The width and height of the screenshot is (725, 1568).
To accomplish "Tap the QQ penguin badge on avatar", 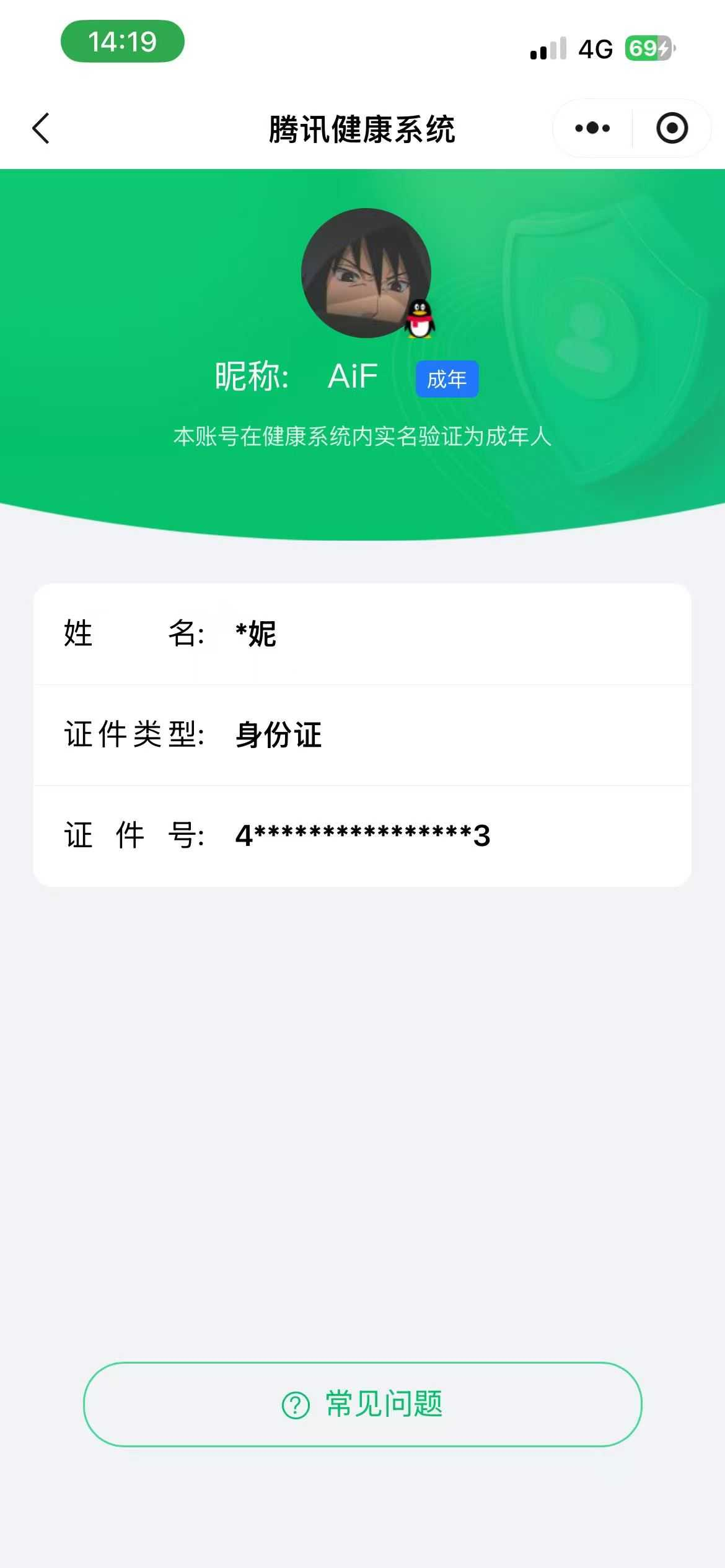I will (420, 319).
